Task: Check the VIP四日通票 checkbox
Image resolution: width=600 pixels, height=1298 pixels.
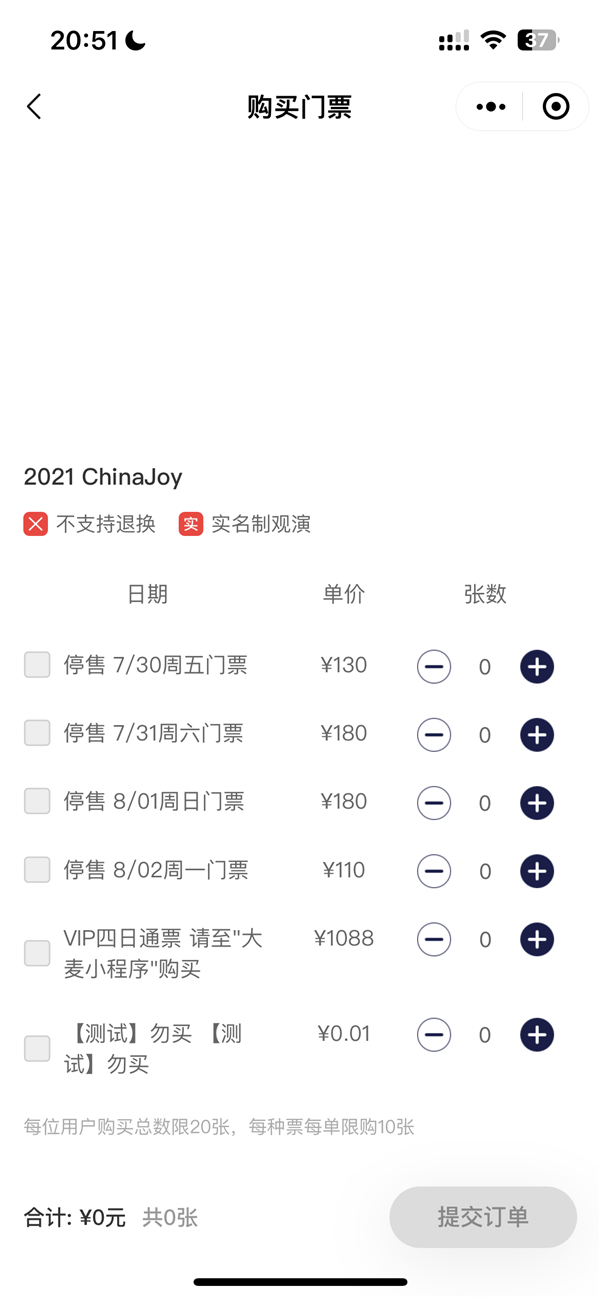Action: coord(37,953)
